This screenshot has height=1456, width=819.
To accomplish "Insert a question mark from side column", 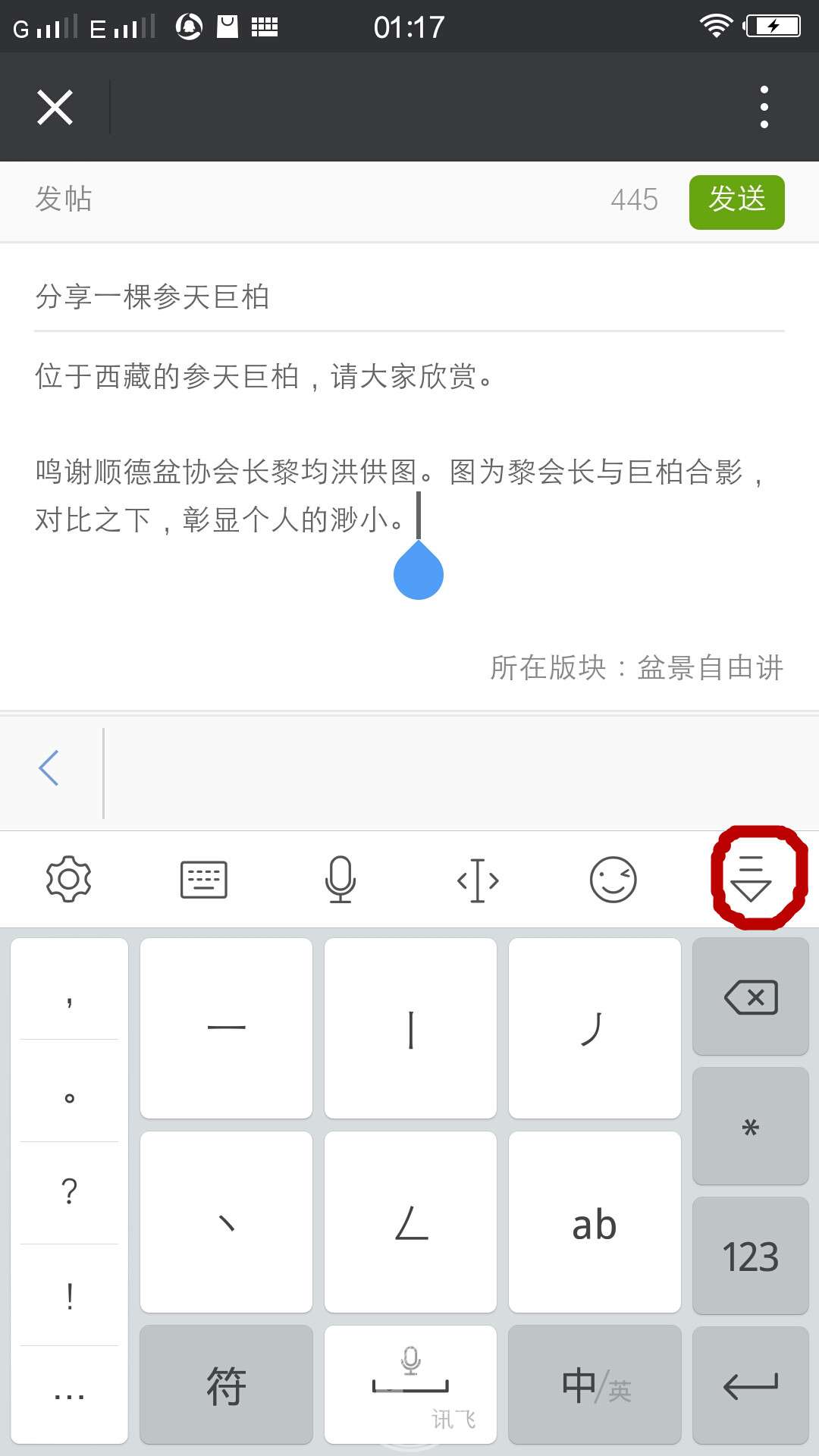I will pyautogui.click(x=69, y=1192).
